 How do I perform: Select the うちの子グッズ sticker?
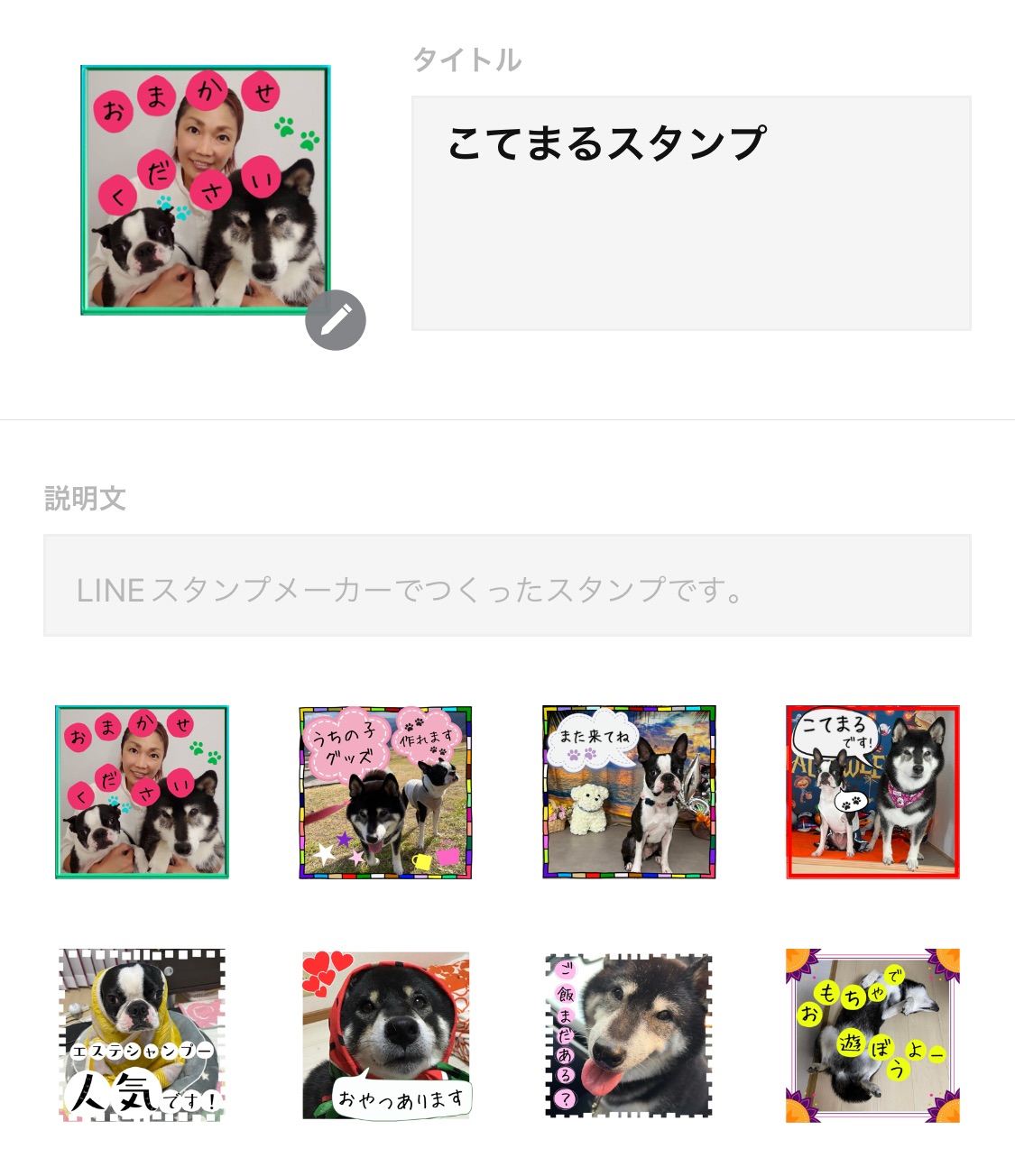385,792
